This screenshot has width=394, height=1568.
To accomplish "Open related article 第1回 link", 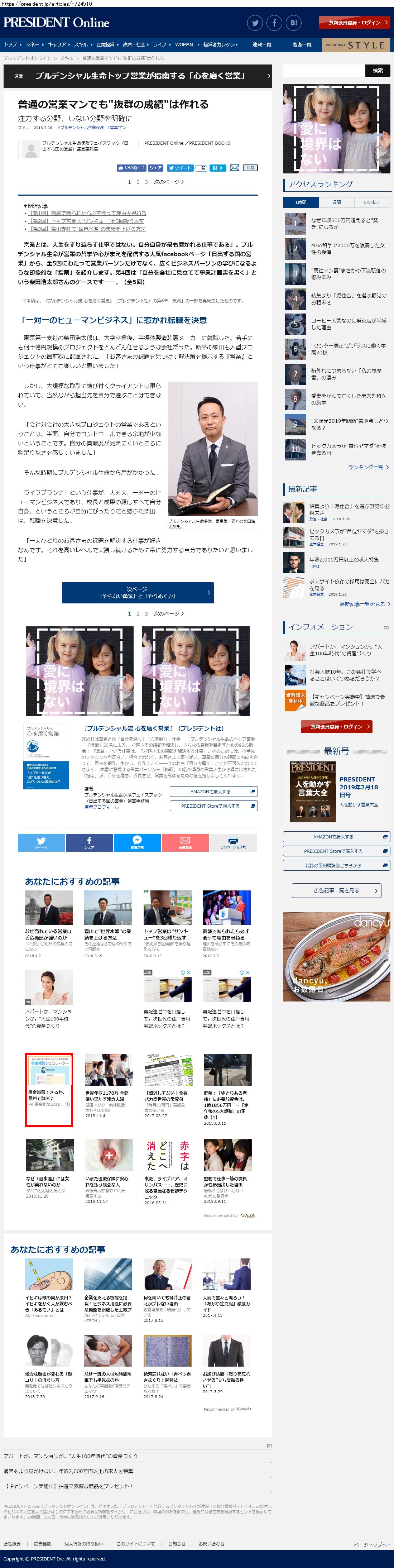I will [x=88, y=213].
